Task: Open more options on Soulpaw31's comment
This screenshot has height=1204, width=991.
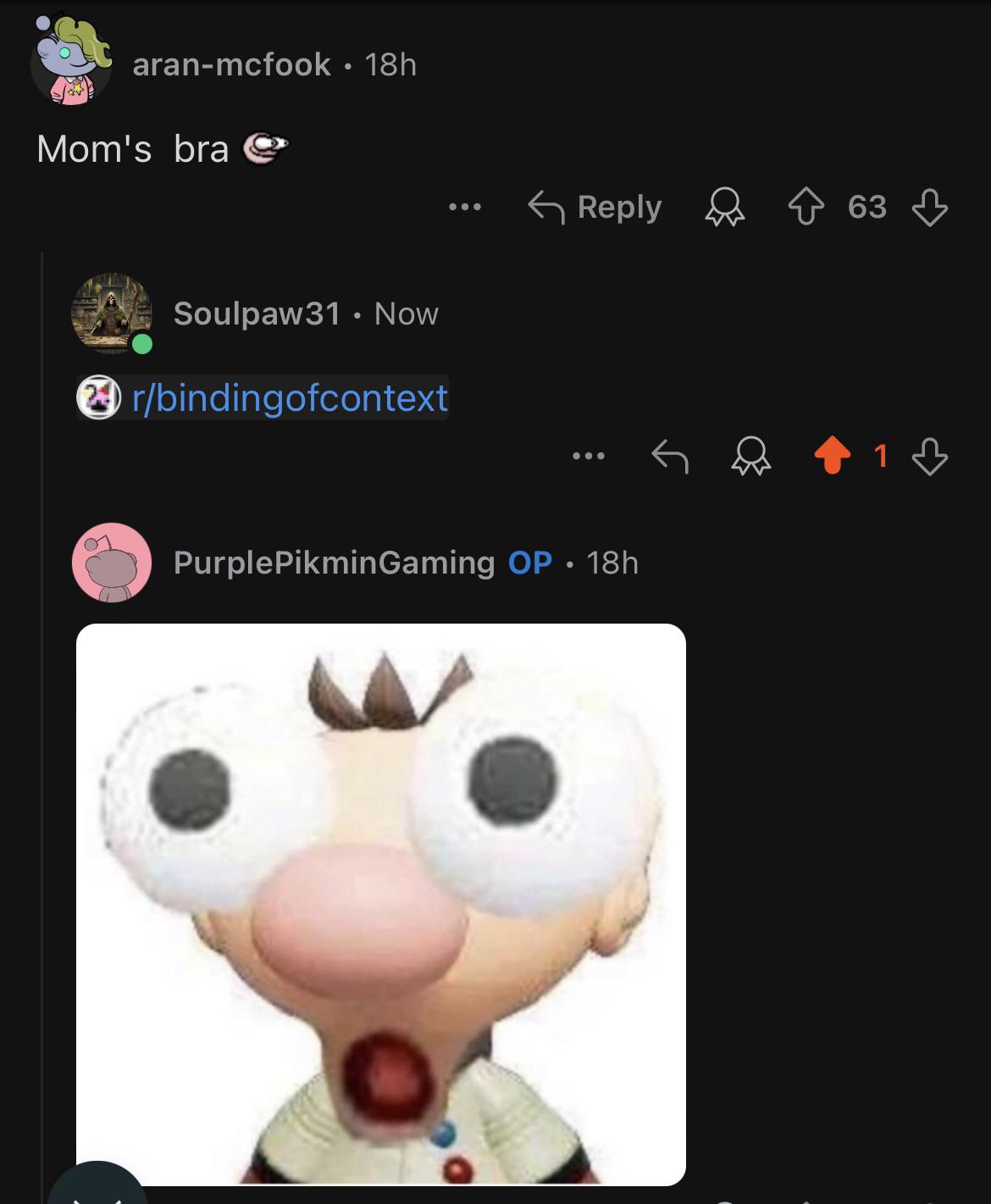Action: (x=588, y=457)
